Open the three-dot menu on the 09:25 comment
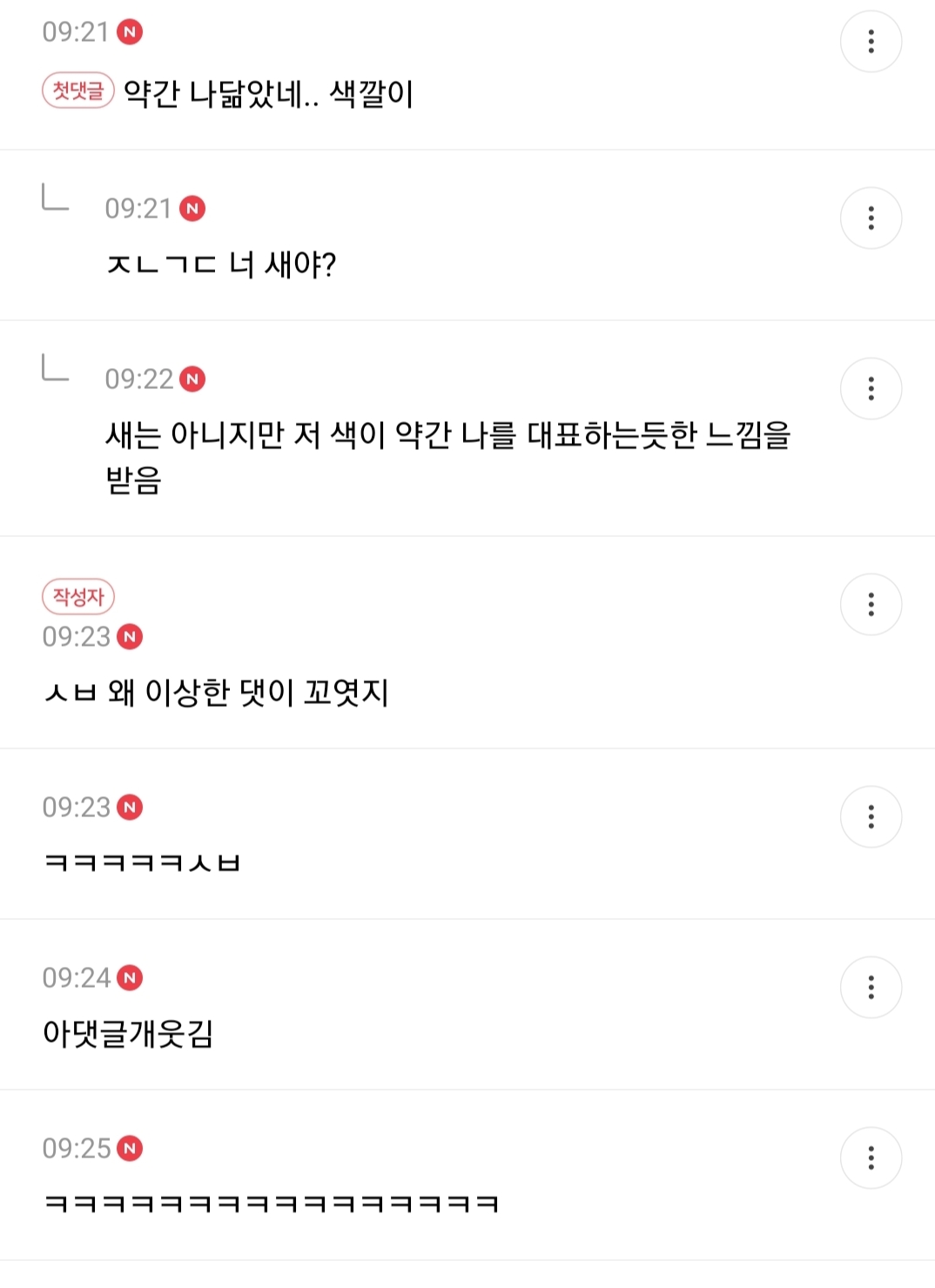This screenshot has height=1288, width=935. pyautogui.click(x=870, y=1158)
